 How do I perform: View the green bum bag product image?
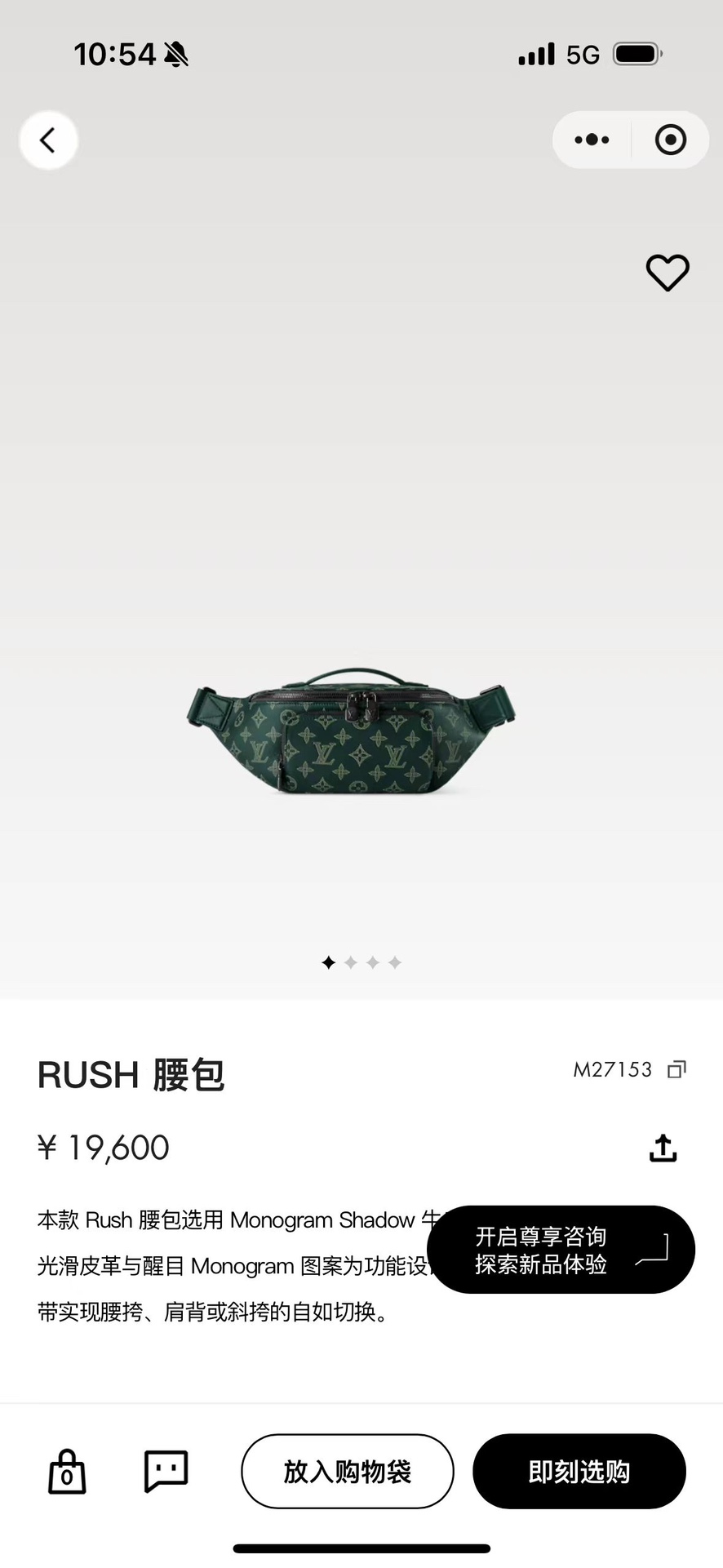point(351,731)
